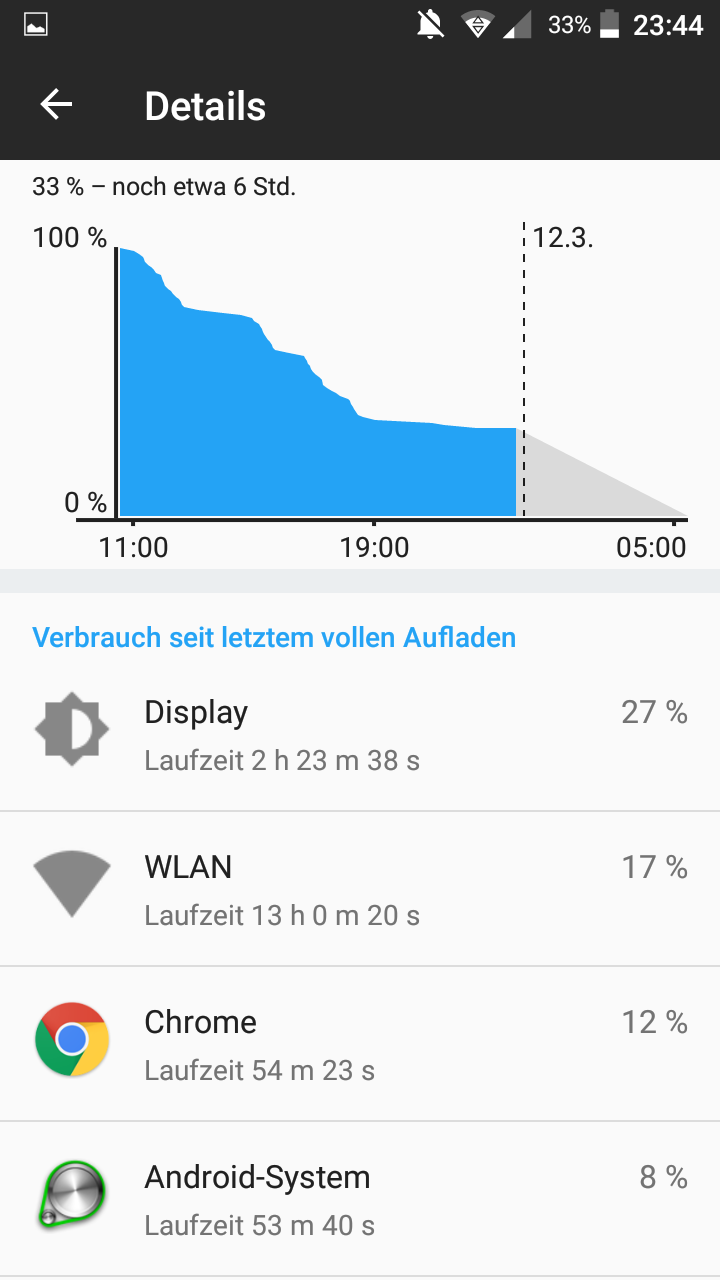The image size is (720, 1280).
Task: View WLAN battery consumption
Action: tap(360, 889)
